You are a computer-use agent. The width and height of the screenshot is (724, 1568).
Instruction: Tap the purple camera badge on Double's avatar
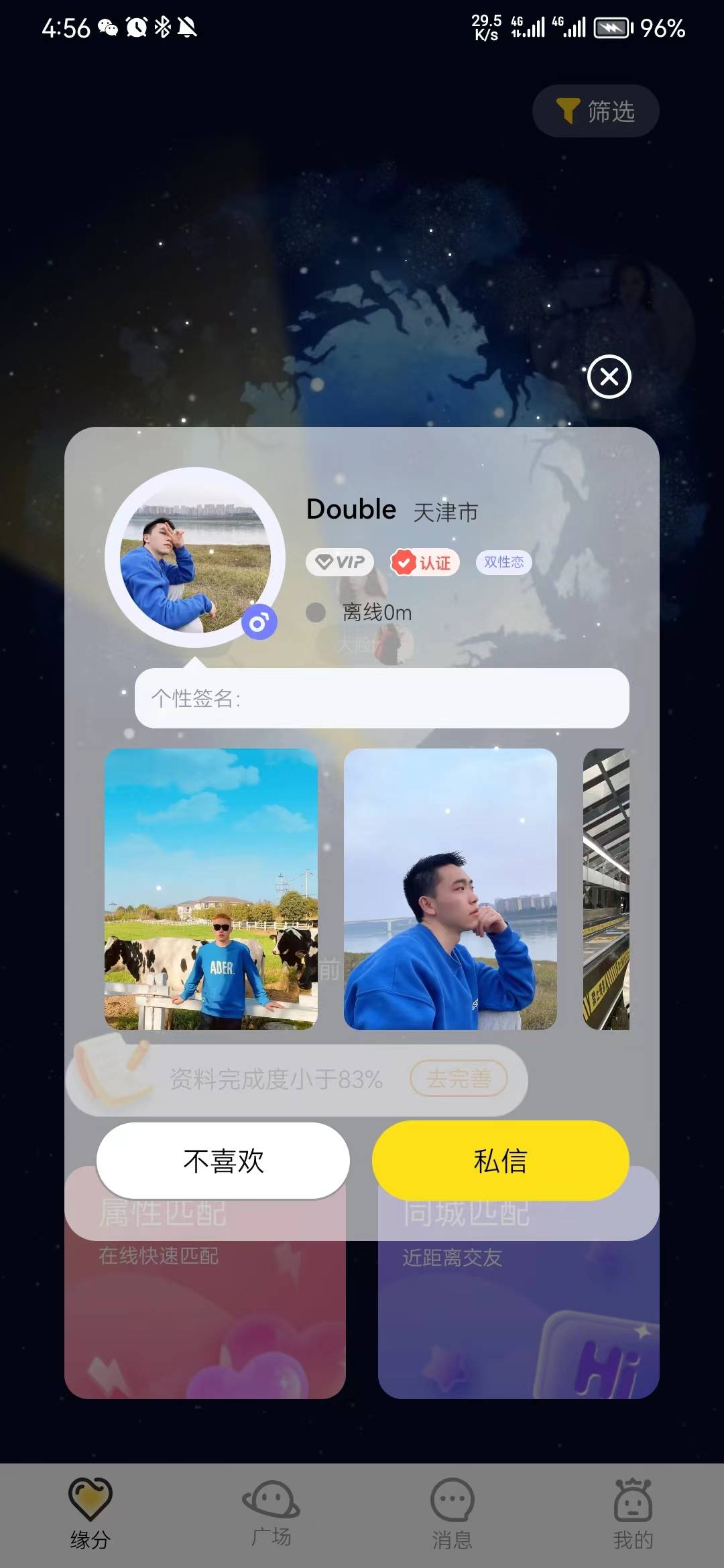pyautogui.click(x=259, y=623)
